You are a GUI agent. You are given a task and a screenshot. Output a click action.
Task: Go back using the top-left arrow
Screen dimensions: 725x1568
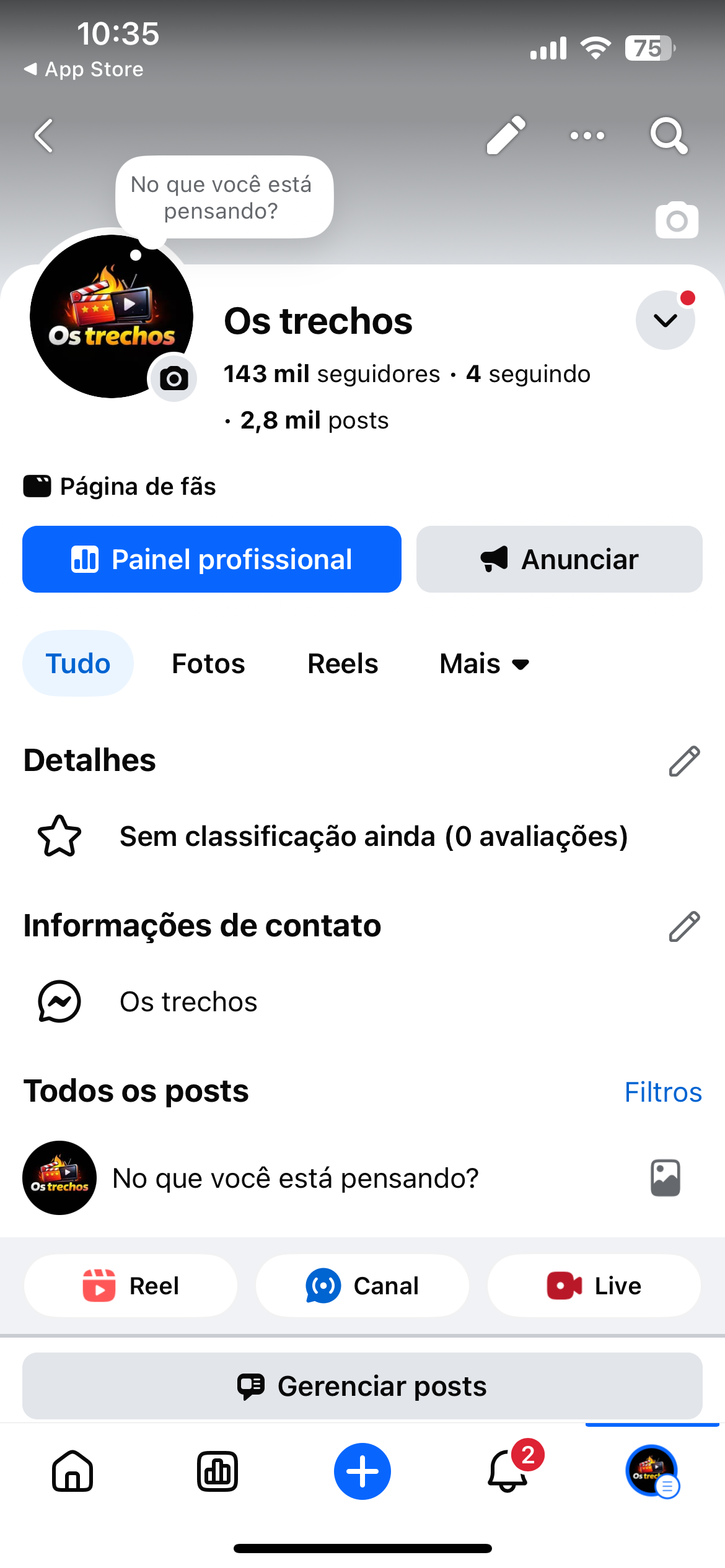click(44, 136)
